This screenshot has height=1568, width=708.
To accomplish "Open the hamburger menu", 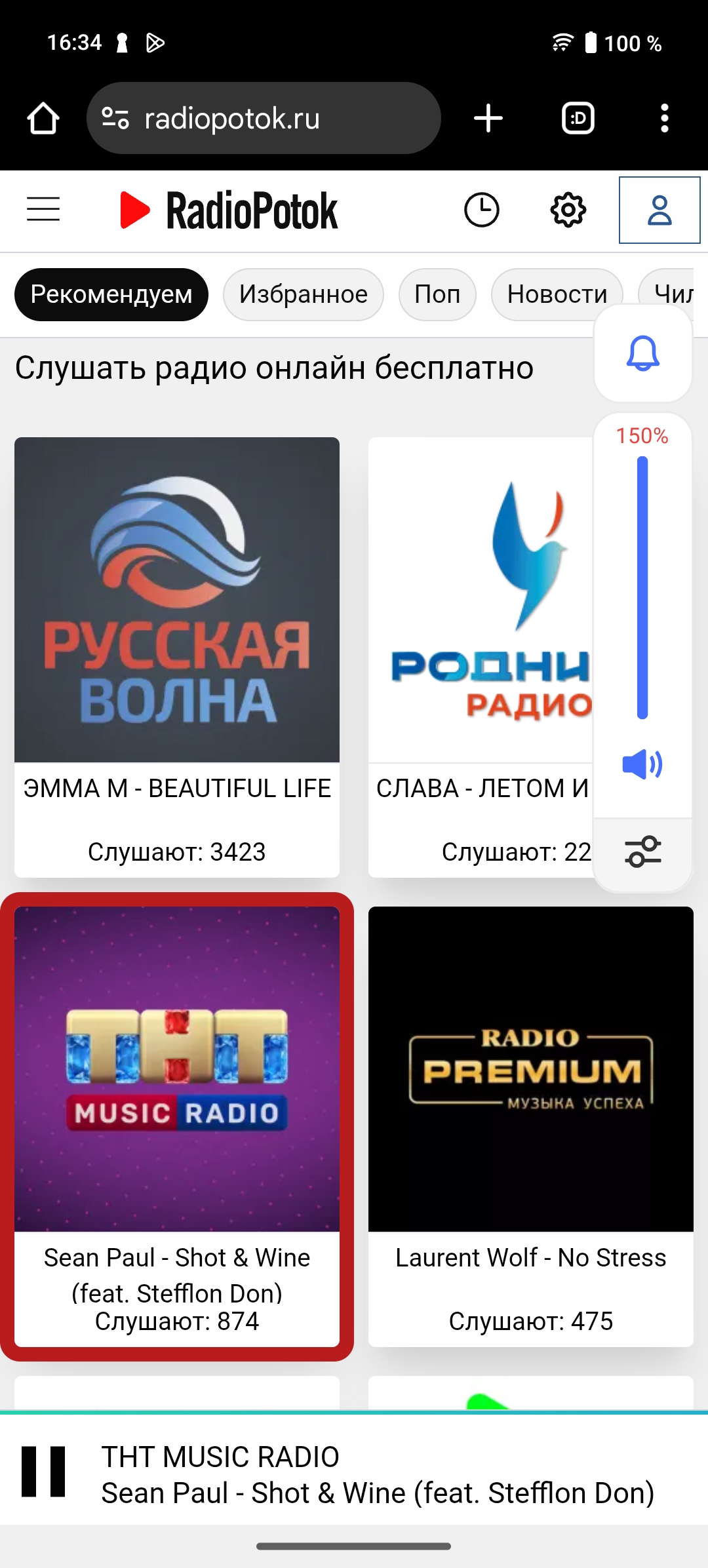I will (43, 210).
